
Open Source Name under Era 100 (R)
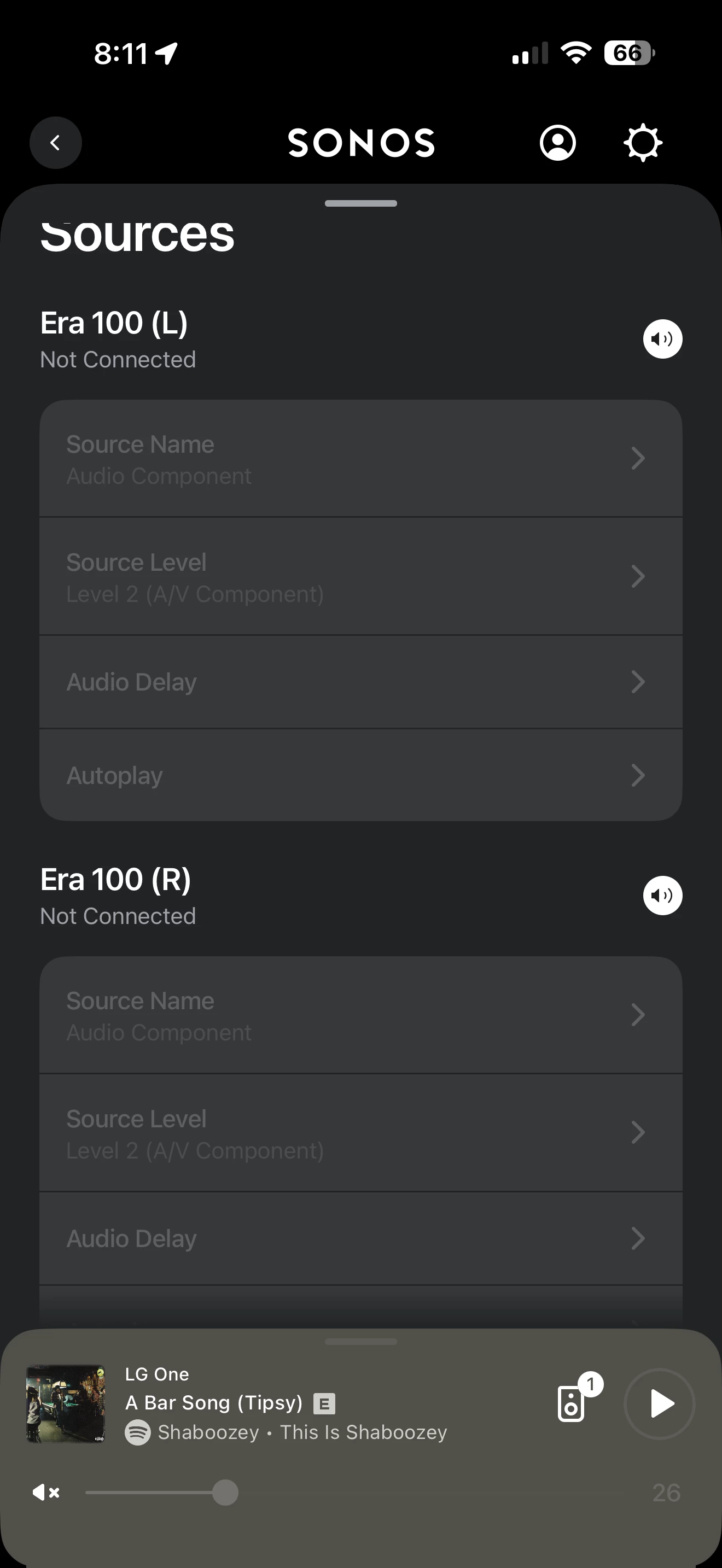click(360, 1015)
